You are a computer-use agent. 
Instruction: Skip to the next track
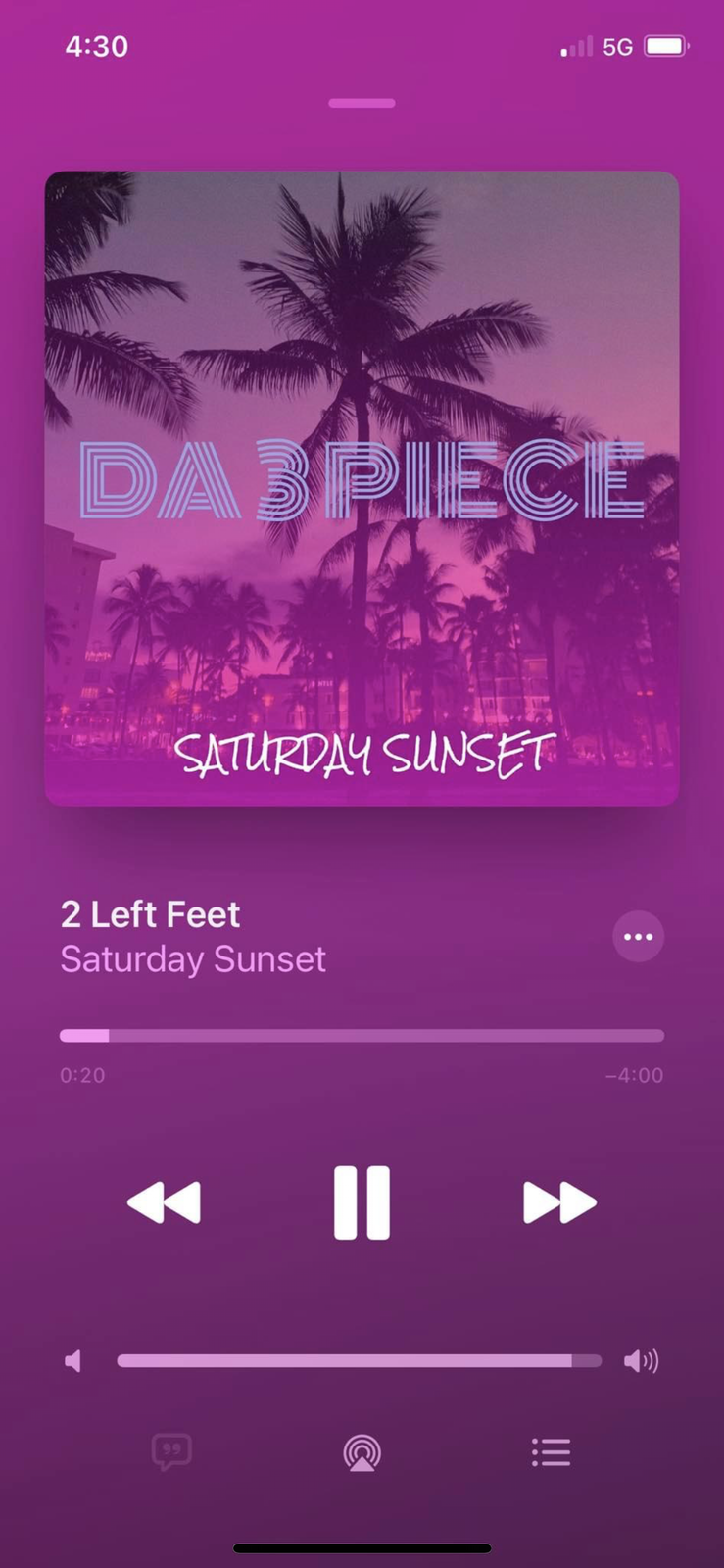click(558, 1202)
